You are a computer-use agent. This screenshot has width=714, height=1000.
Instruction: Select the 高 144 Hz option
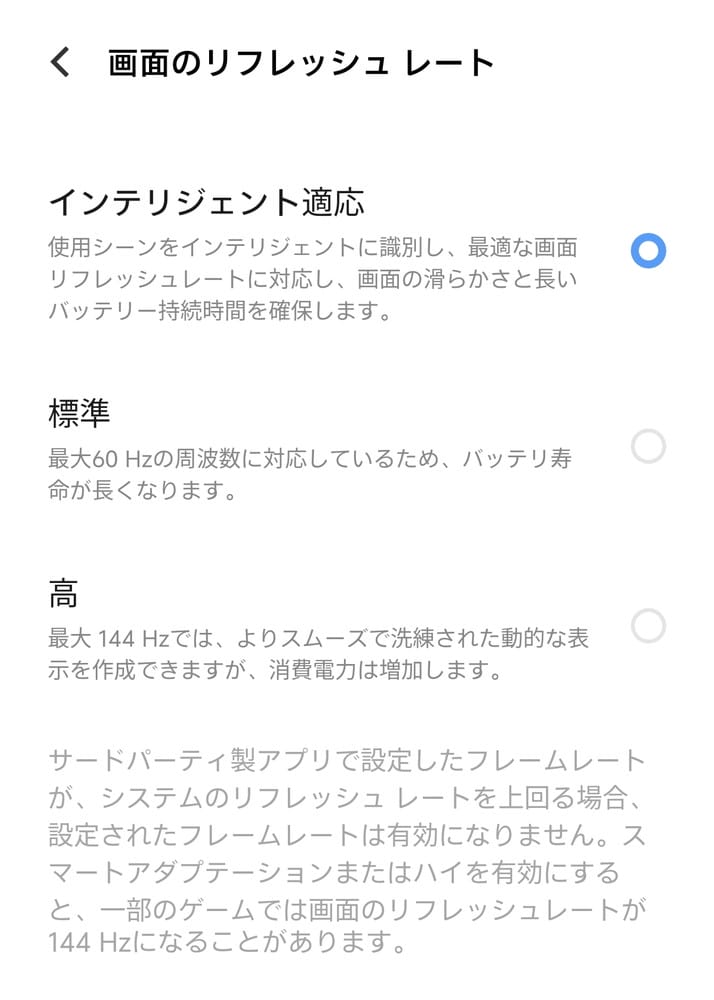648,627
